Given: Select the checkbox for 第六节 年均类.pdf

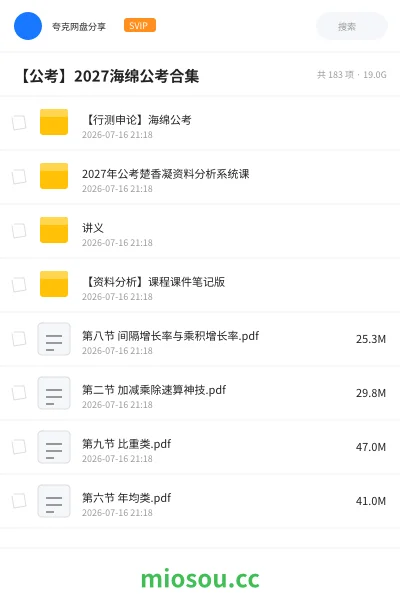Looking at the screenshot, I should (x=19, y=501).
